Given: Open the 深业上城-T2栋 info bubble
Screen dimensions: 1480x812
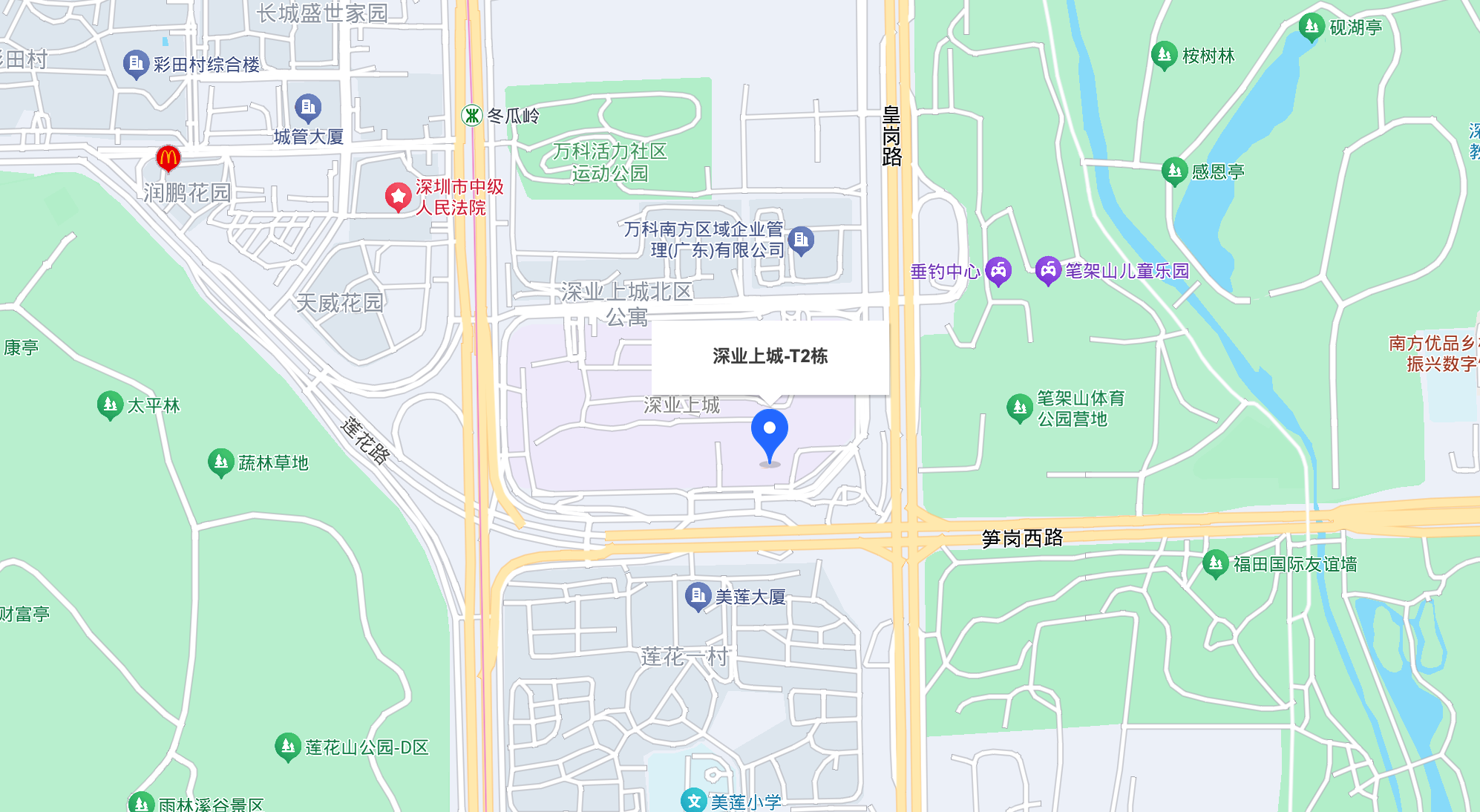Looking at the screenshot, I should coord(770,356).
